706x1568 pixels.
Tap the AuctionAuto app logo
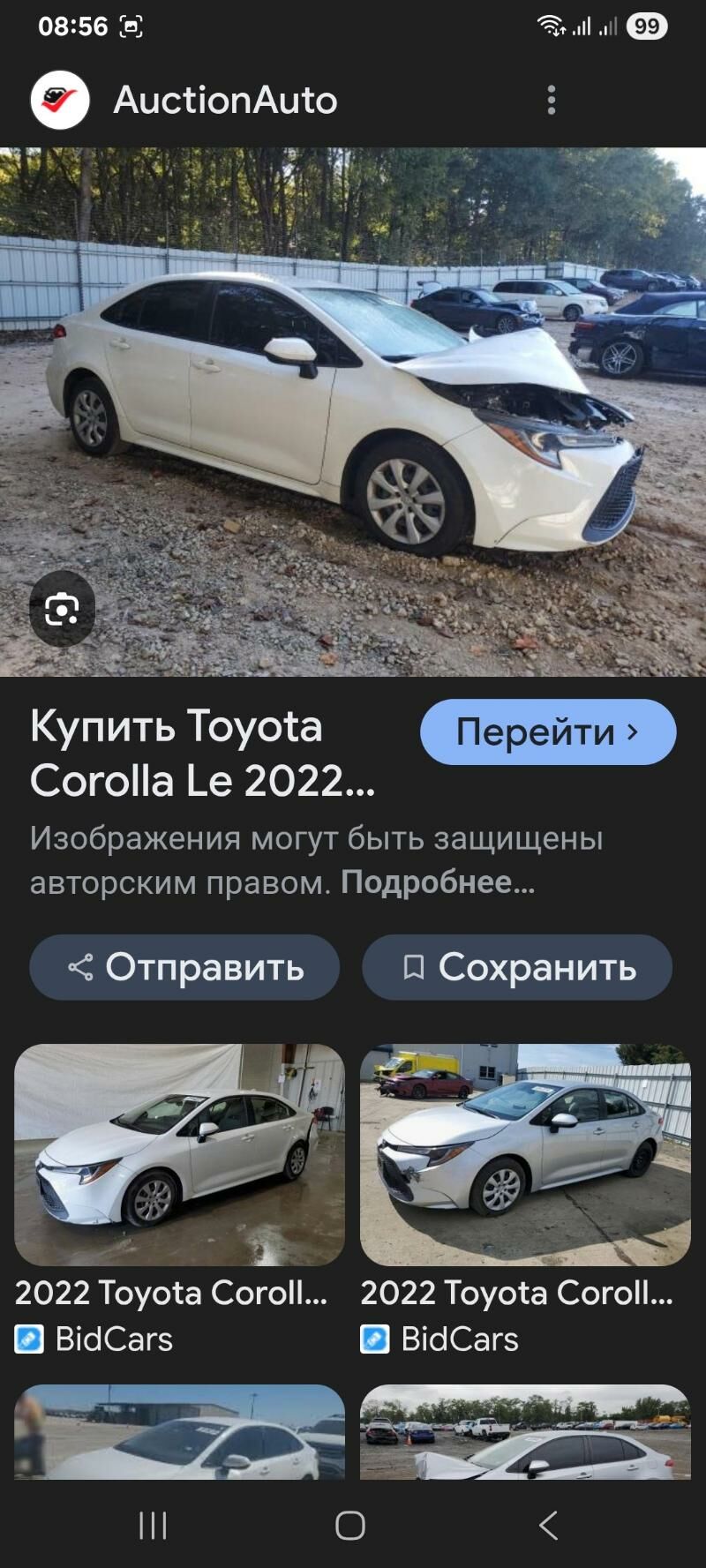coord(55,100)
